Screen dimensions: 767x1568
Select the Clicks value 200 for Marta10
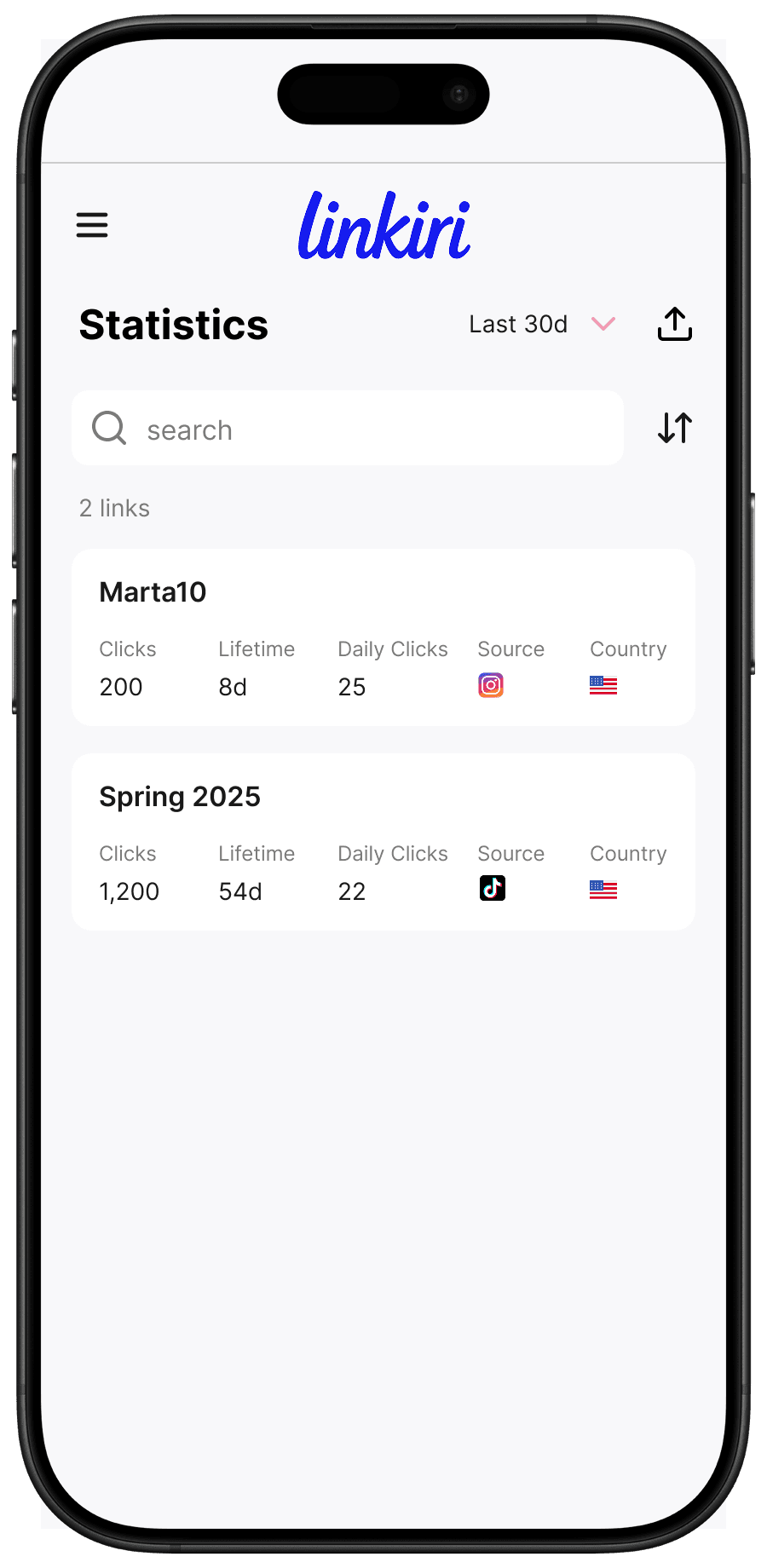pos(120,687)
